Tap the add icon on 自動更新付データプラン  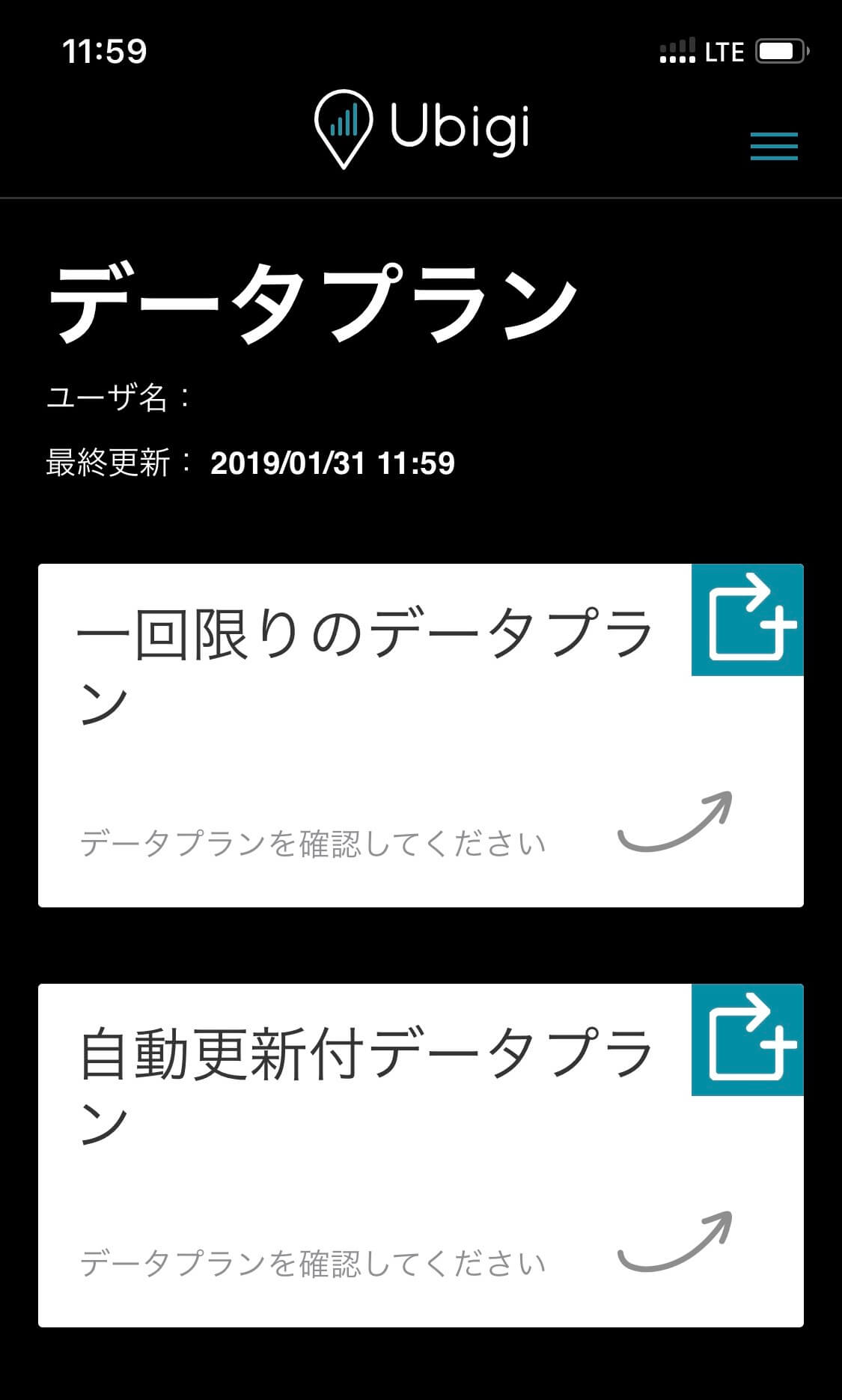pos(747,1040)
